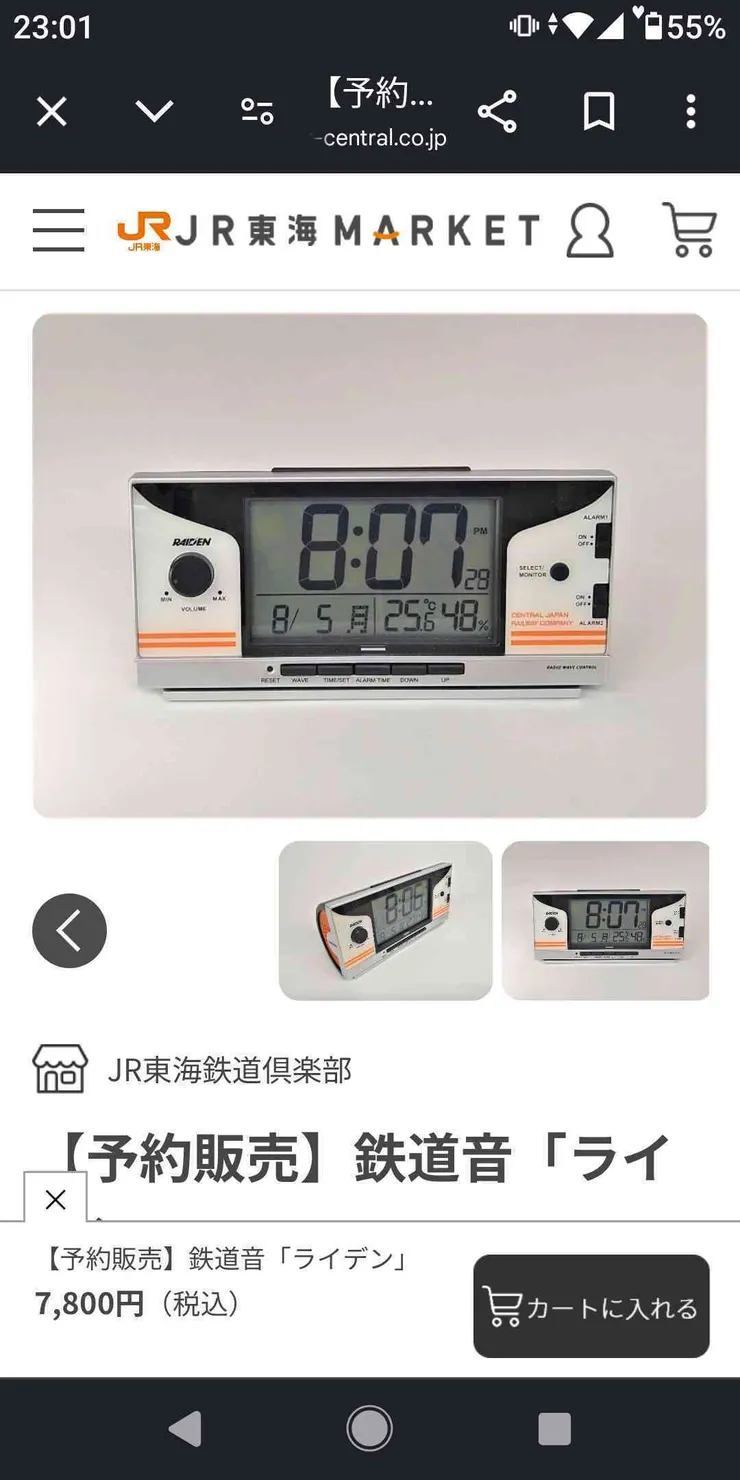Enlarge the main clock product image
Image resolution: width=740 pixels, height=1480 pixels.
point(370,566)
